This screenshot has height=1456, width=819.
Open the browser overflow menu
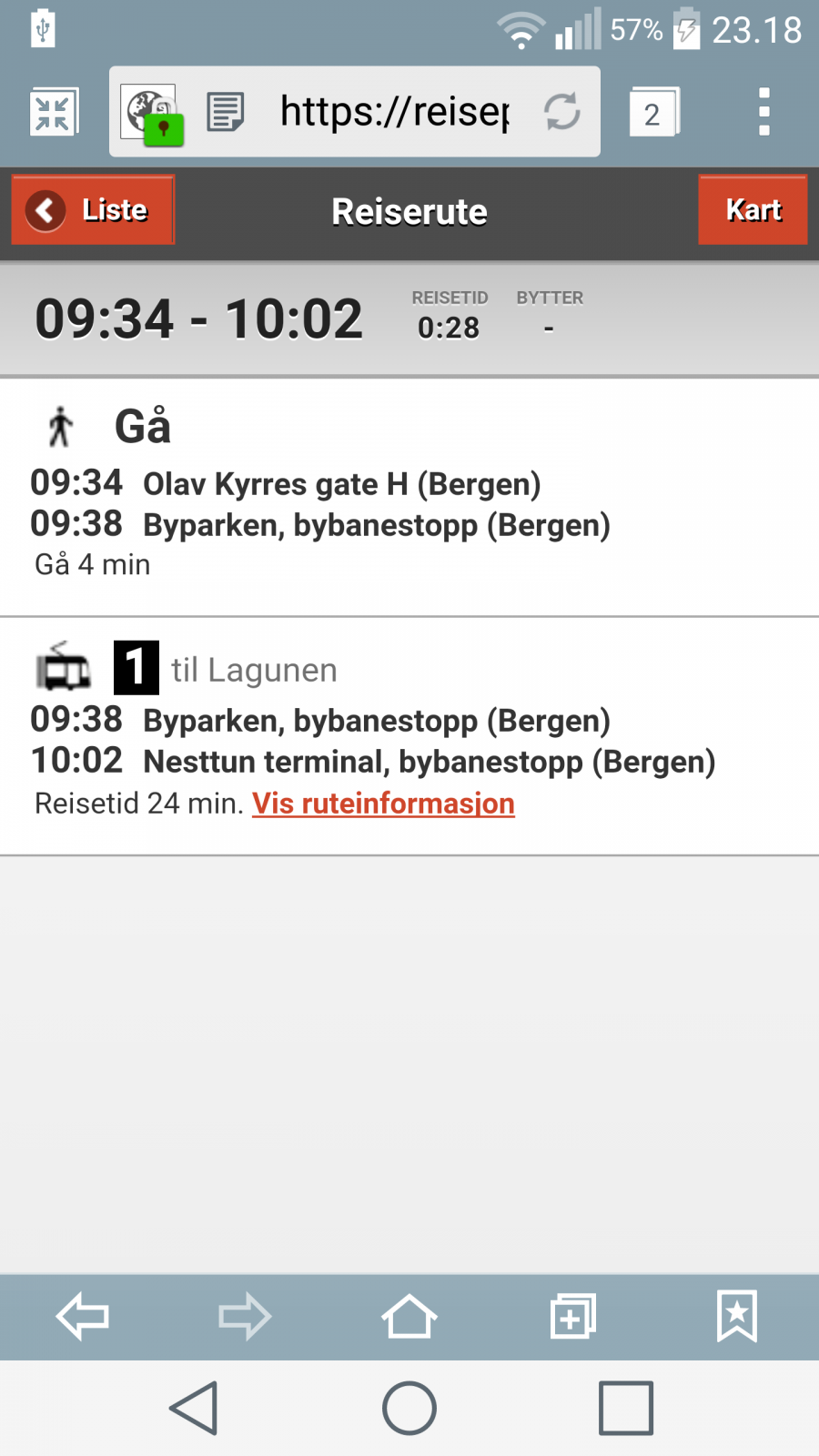click(x=764, y=112)
